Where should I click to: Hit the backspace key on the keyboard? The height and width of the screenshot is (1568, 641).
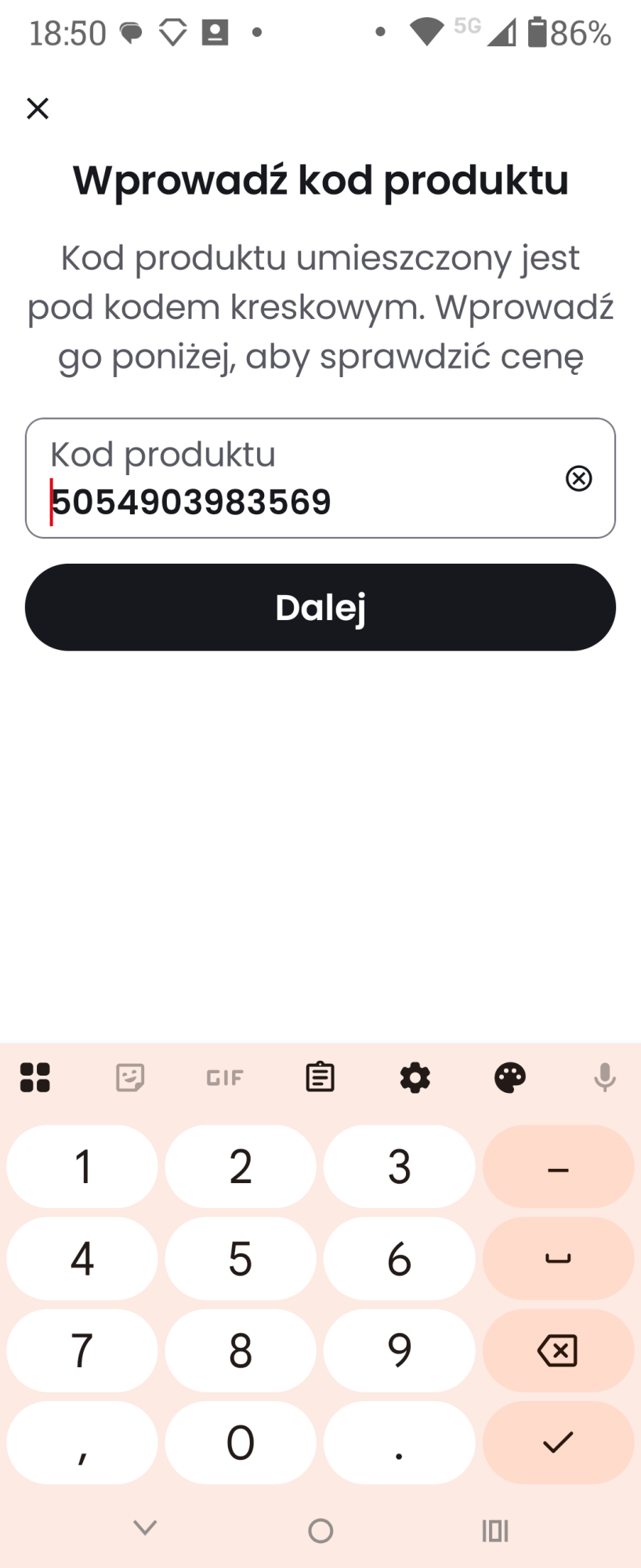point(557,1351)
